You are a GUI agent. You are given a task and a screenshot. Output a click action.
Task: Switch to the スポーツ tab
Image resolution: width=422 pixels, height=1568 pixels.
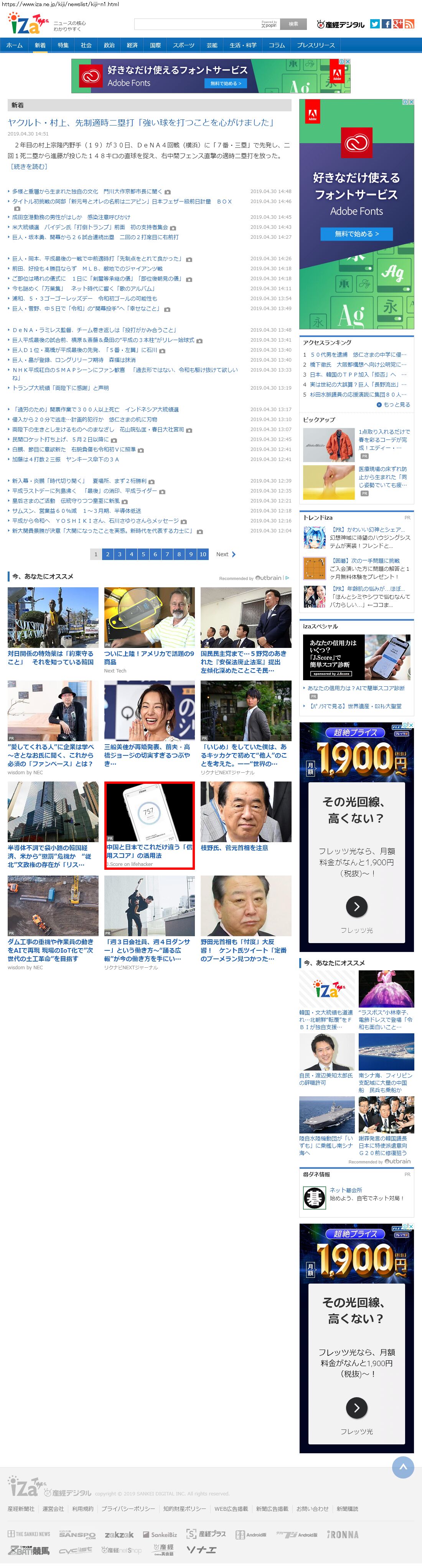[x=184, y=45]
